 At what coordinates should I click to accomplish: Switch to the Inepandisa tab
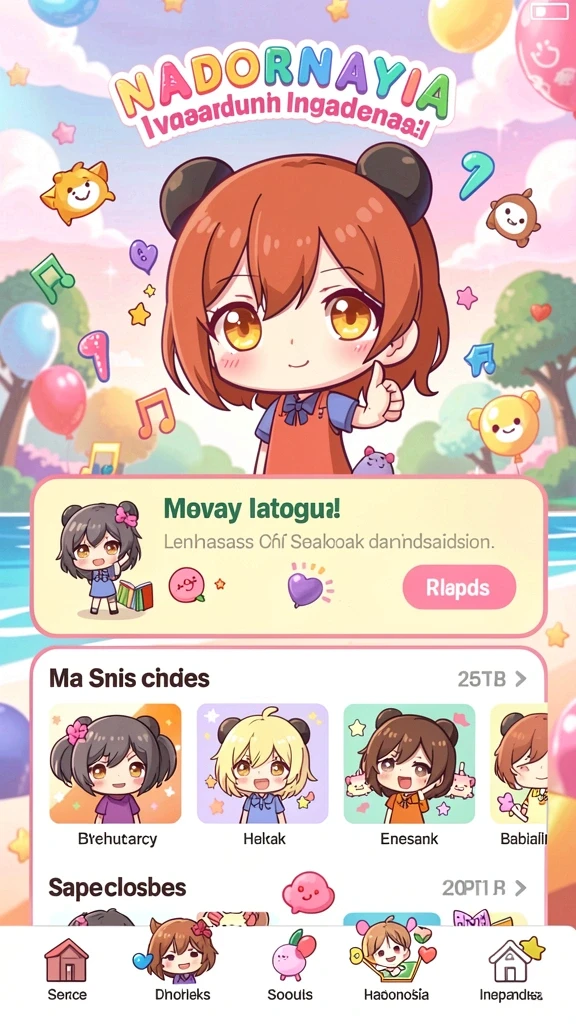pos(510,970)
